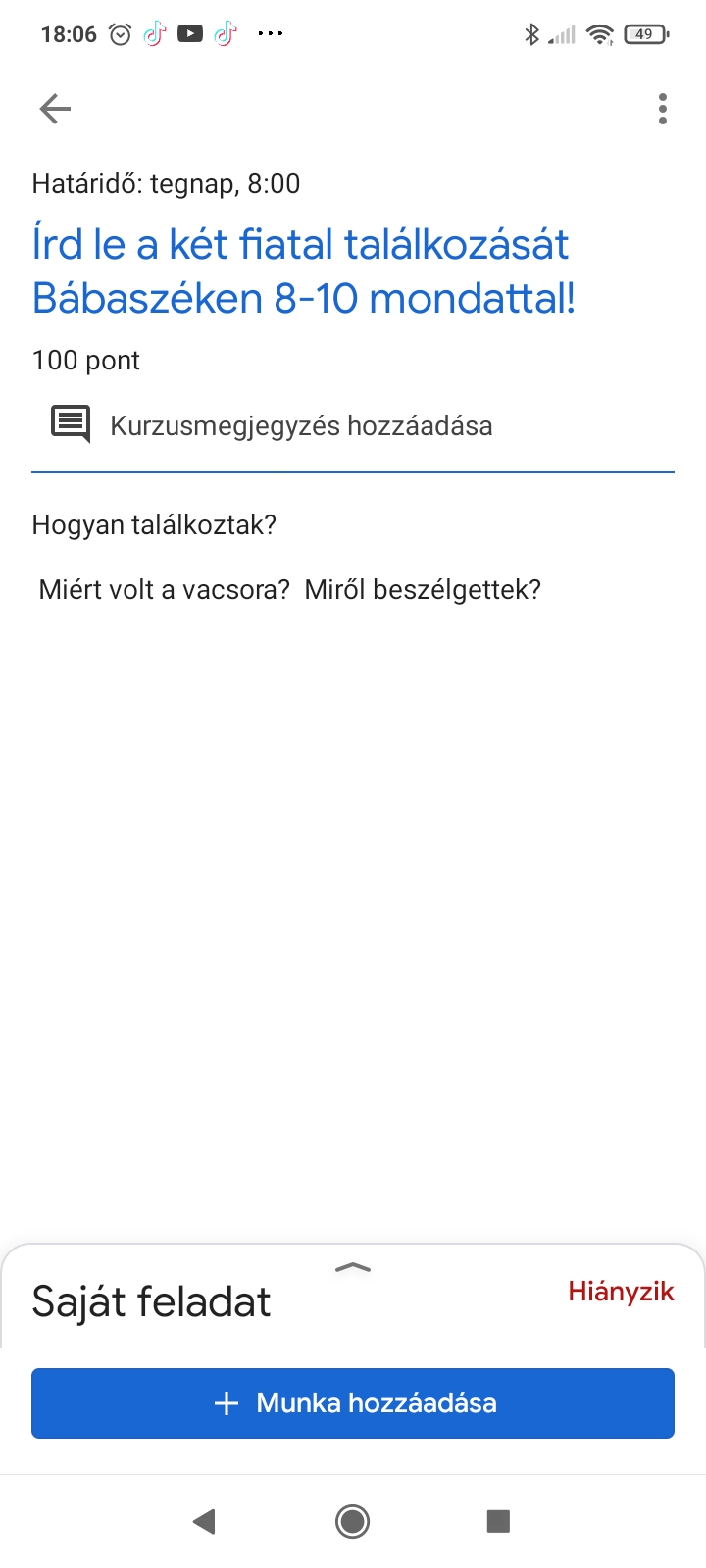
Task: Open recent apps with the square button
Action: click(498, 1521)
